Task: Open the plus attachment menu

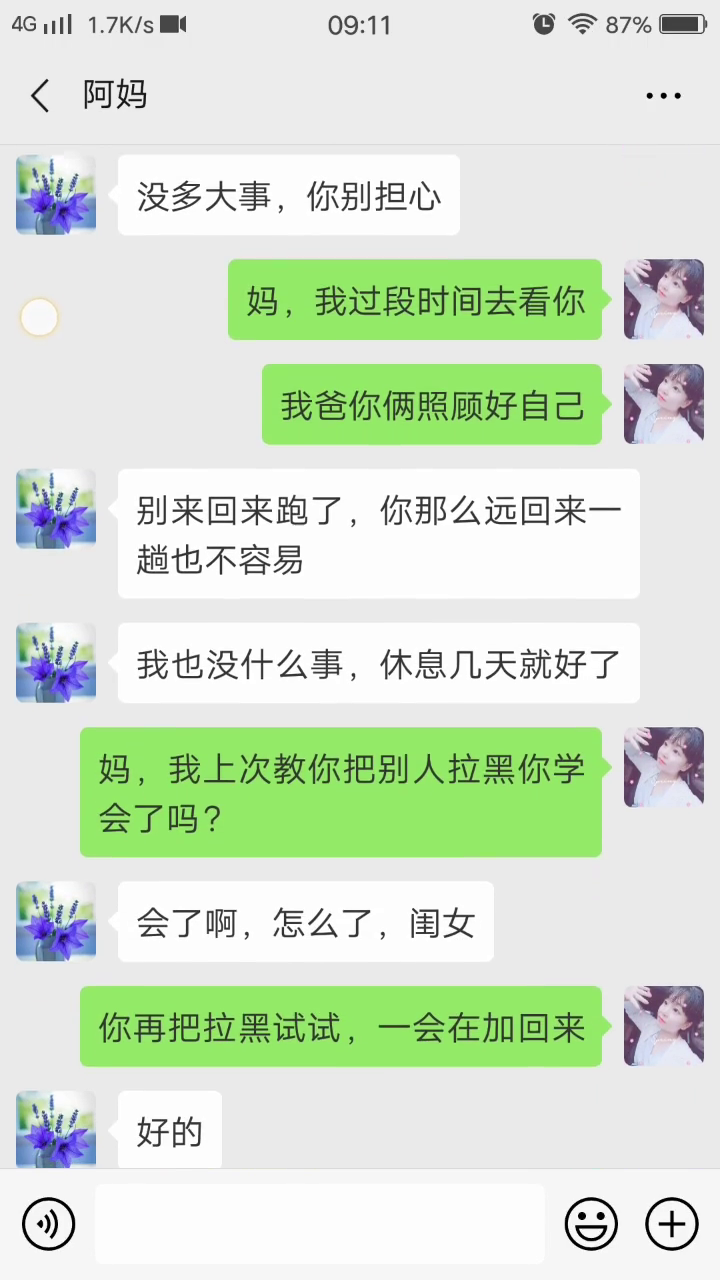Action: 671,1223
